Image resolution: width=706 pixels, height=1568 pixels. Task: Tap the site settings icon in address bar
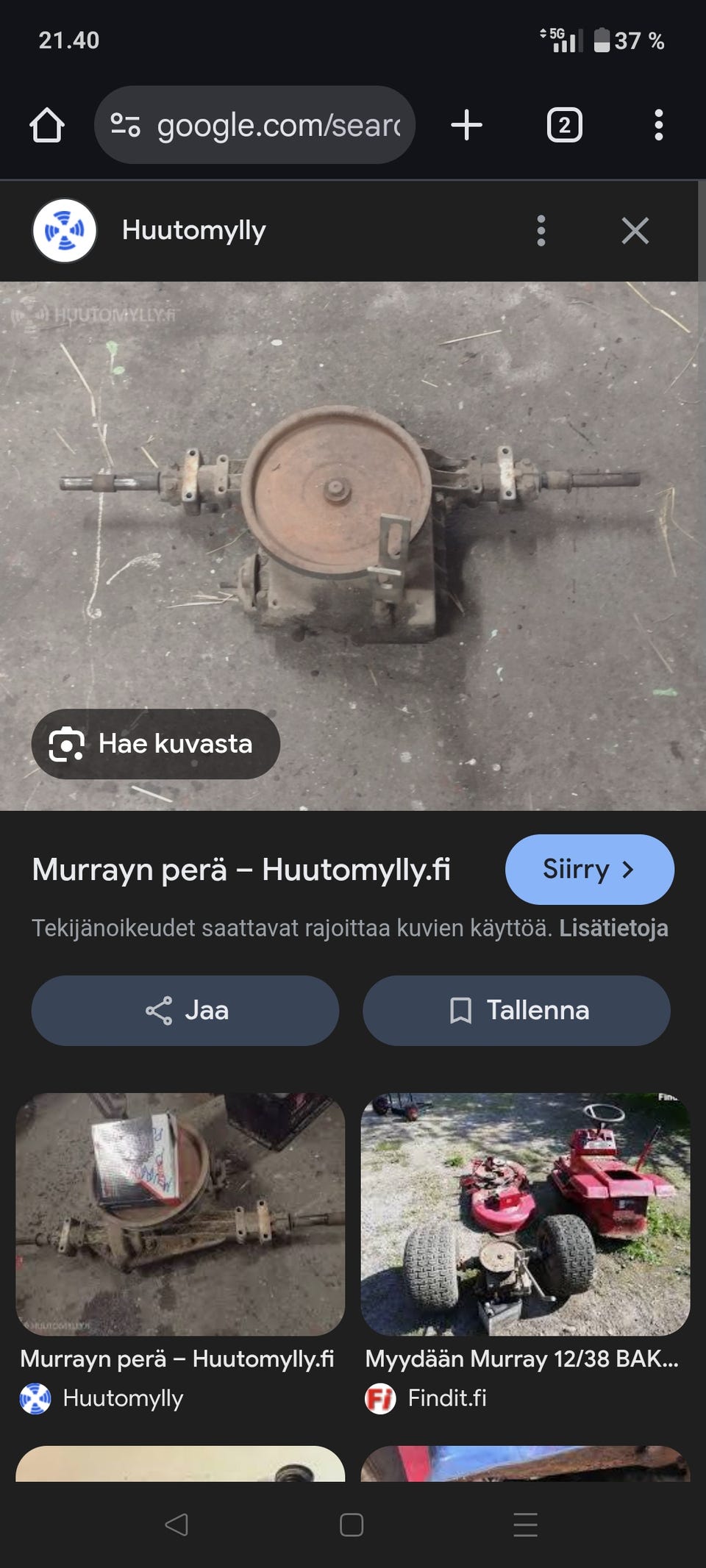click(124, 124)
